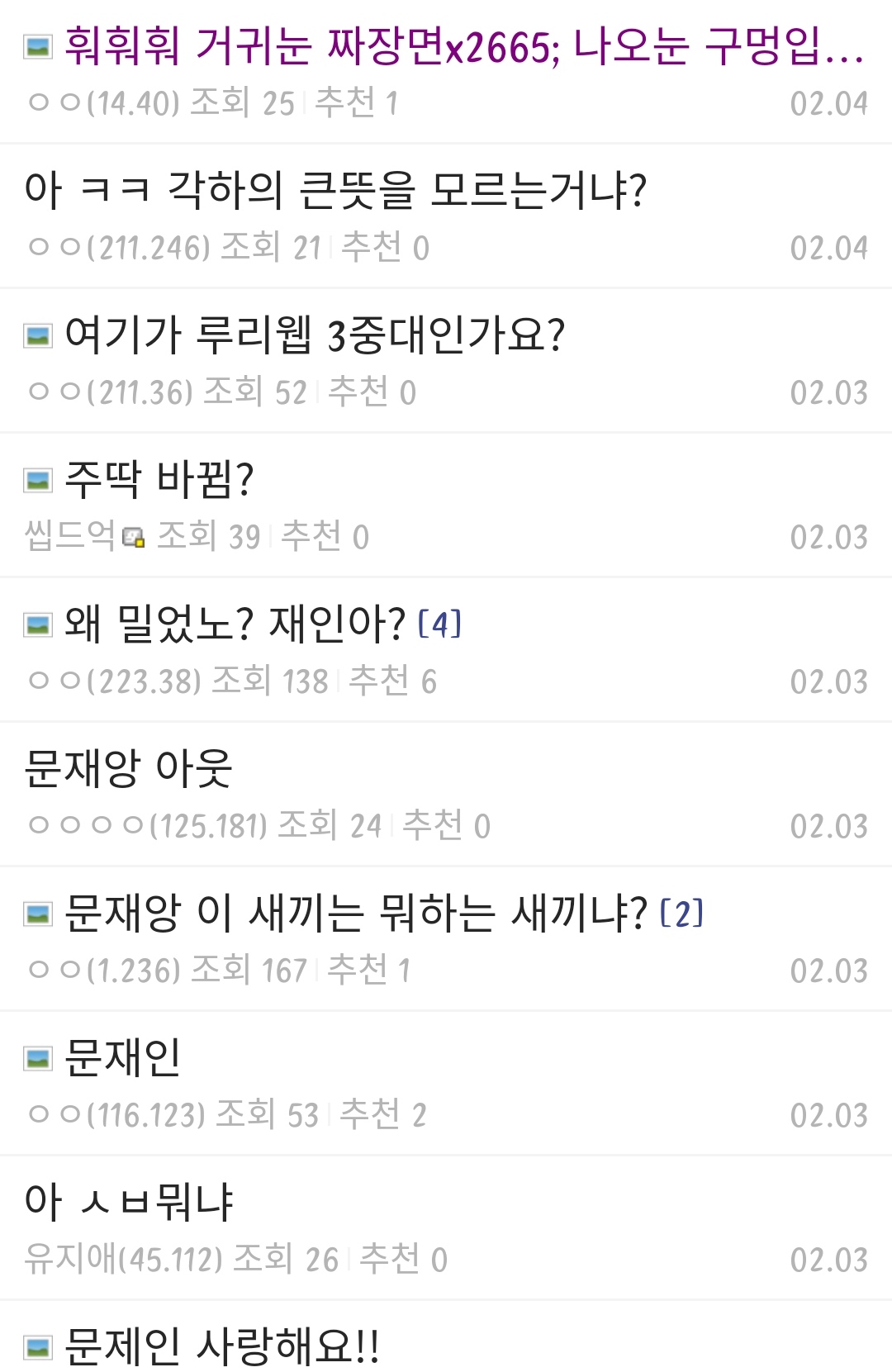Open the post '주딱 바뀜?'
This screenshot has height=1372, width=892.
click(x=159, y=480)
